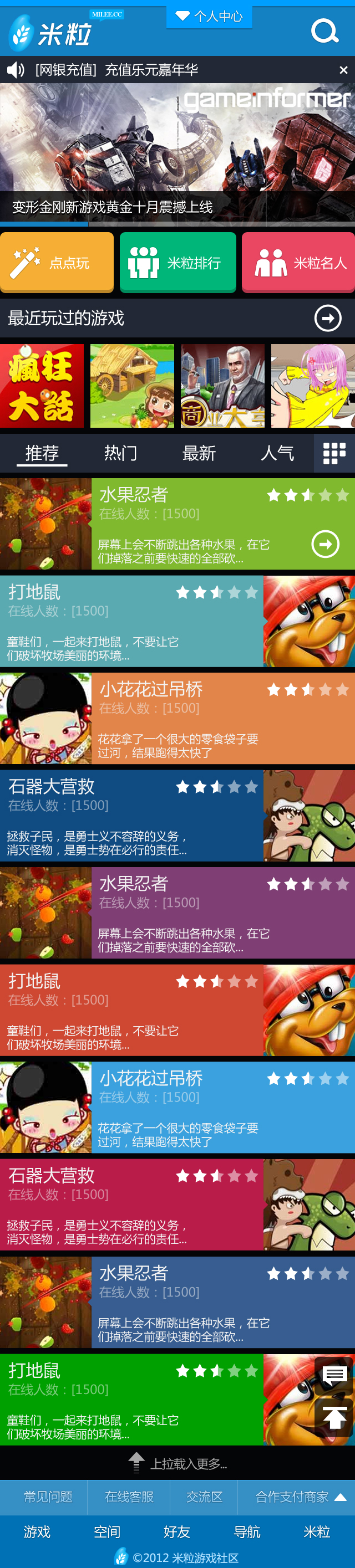This screenshot has width=355, height=1568.
Task: Open 点点玩 button
Action: 57,263
